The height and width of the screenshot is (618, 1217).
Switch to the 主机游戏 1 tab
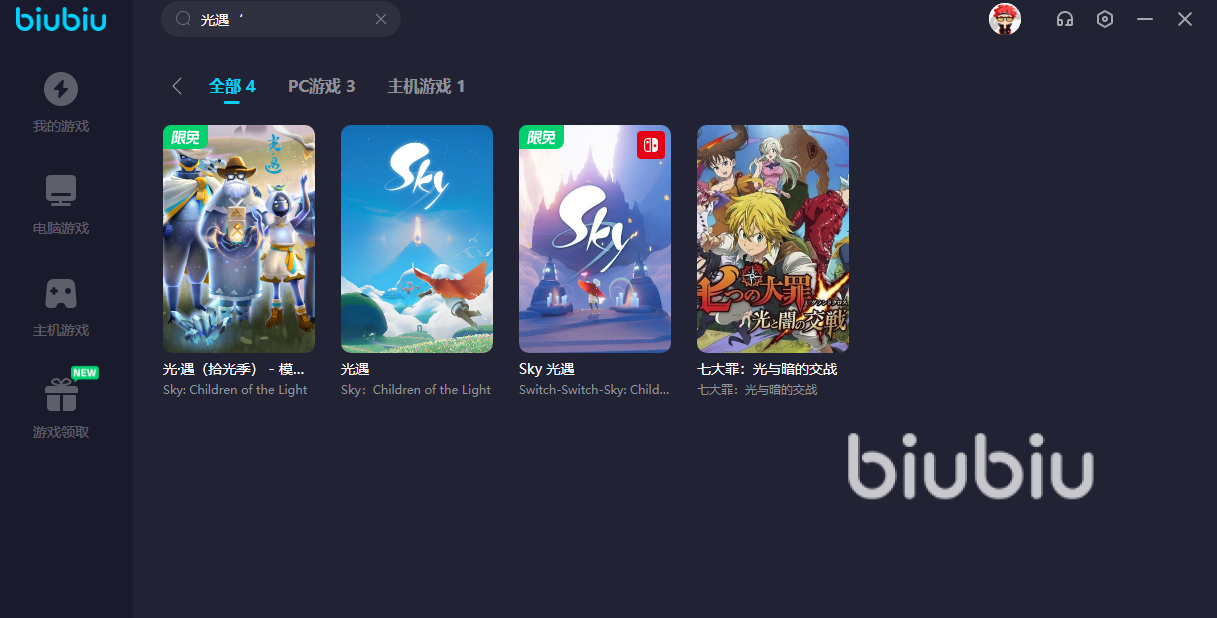426,86
